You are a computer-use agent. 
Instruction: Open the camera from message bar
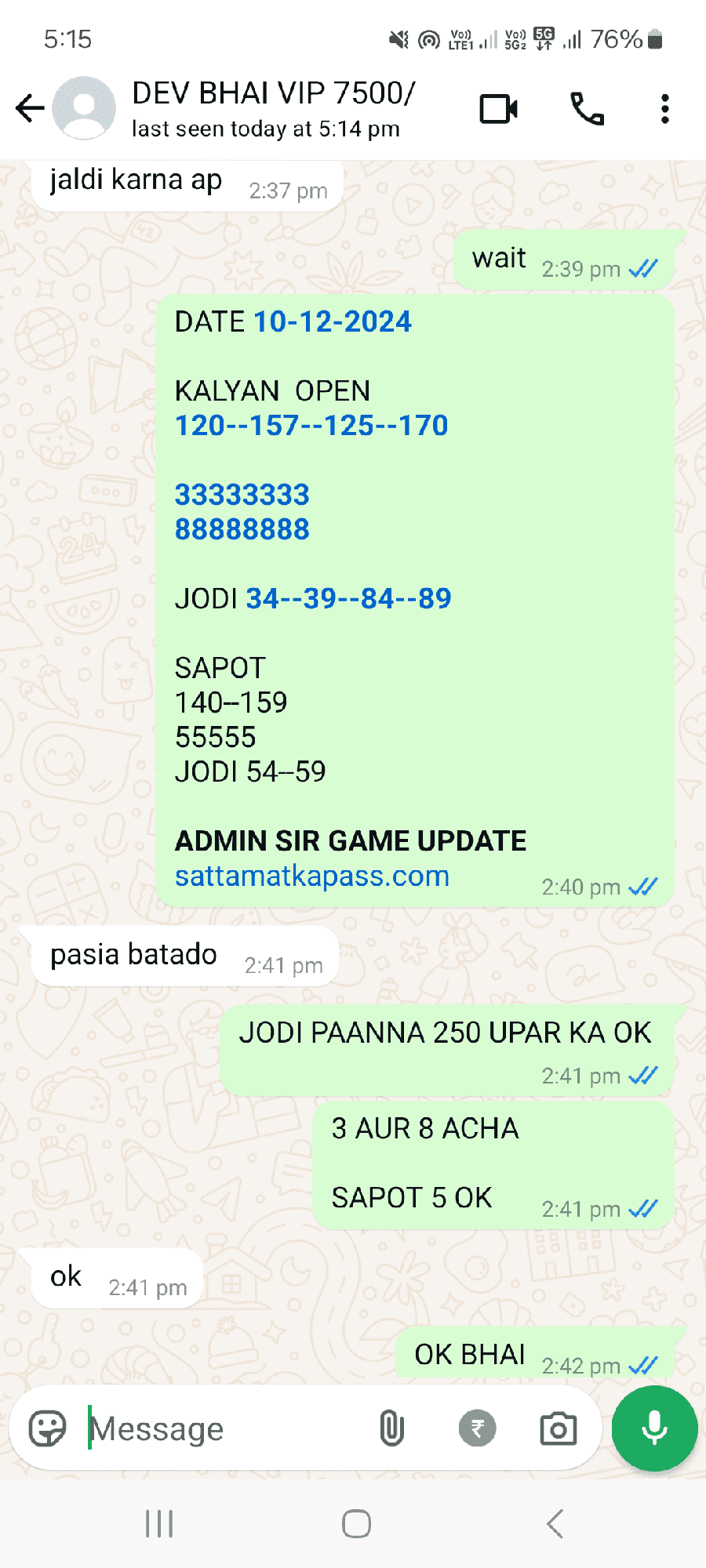(559, 1428)
